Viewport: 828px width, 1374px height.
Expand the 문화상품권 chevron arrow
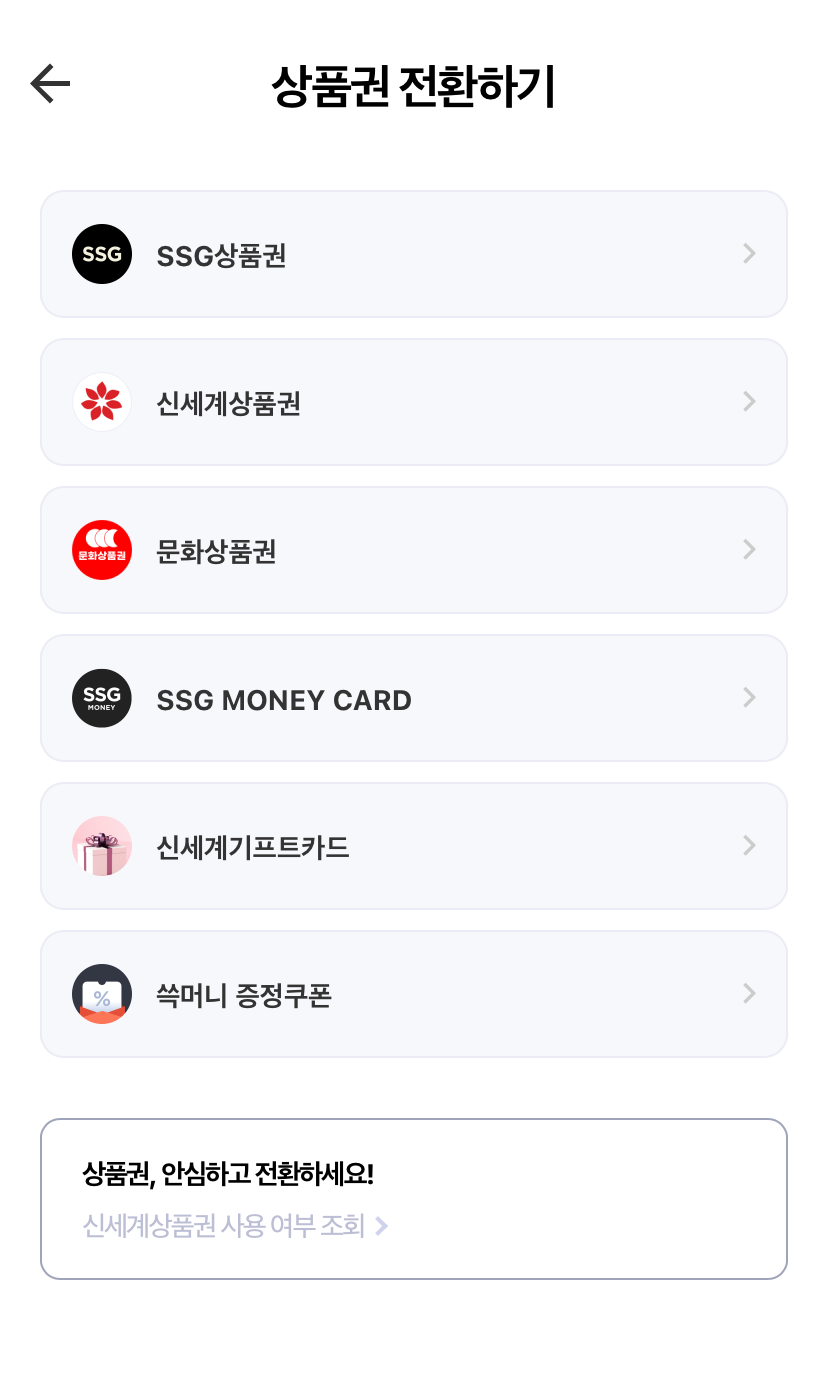click(748, 550)
